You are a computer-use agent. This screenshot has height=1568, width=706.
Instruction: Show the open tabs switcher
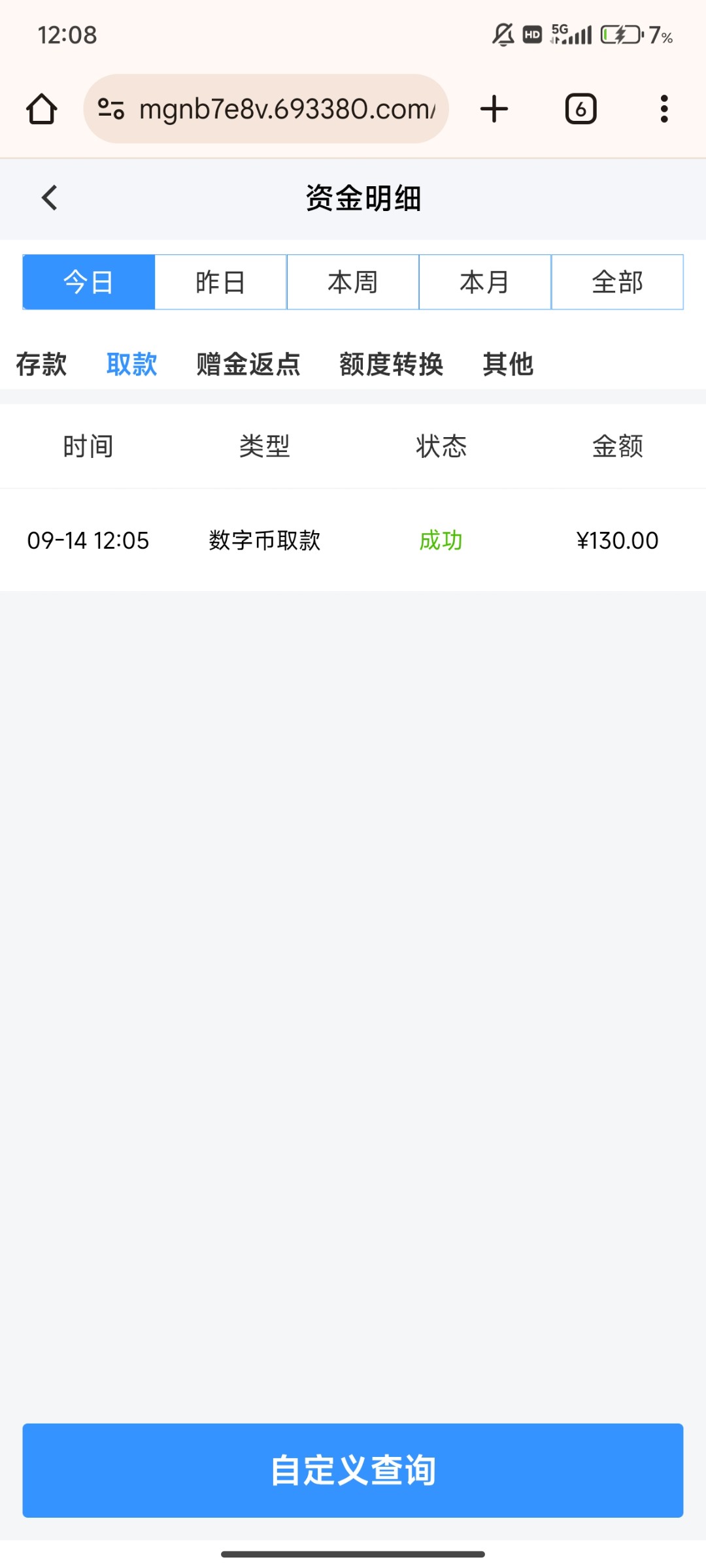pyautogui.click(x=580, y=109)
